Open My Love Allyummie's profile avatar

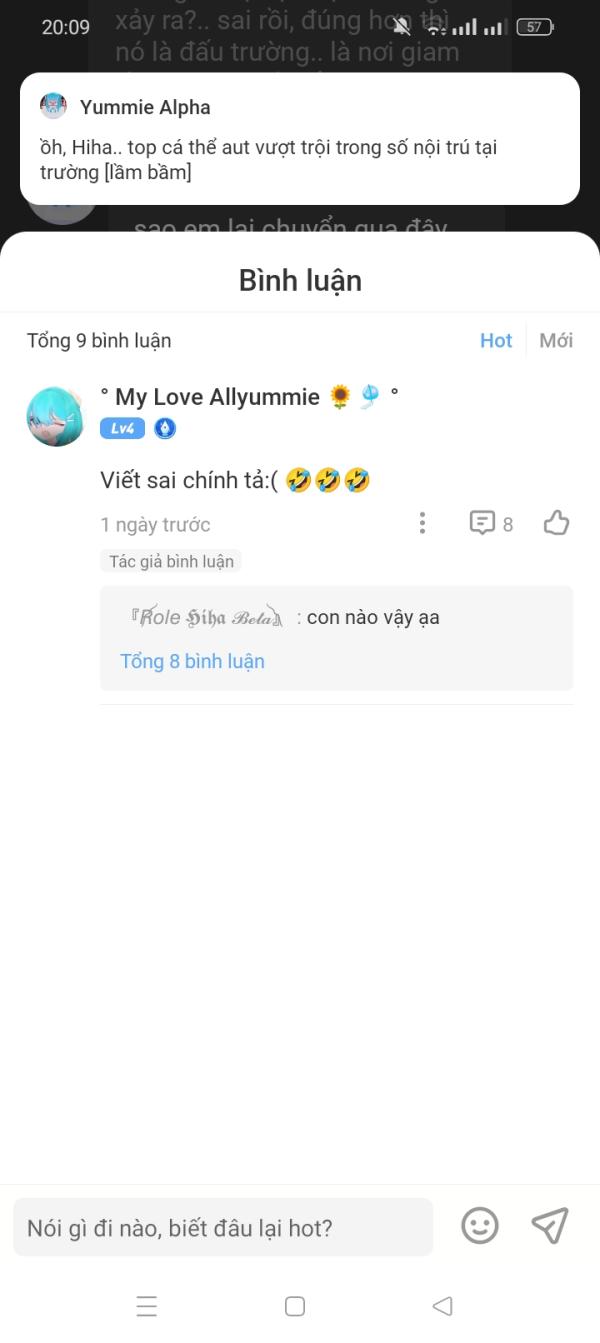pos(55,416)
